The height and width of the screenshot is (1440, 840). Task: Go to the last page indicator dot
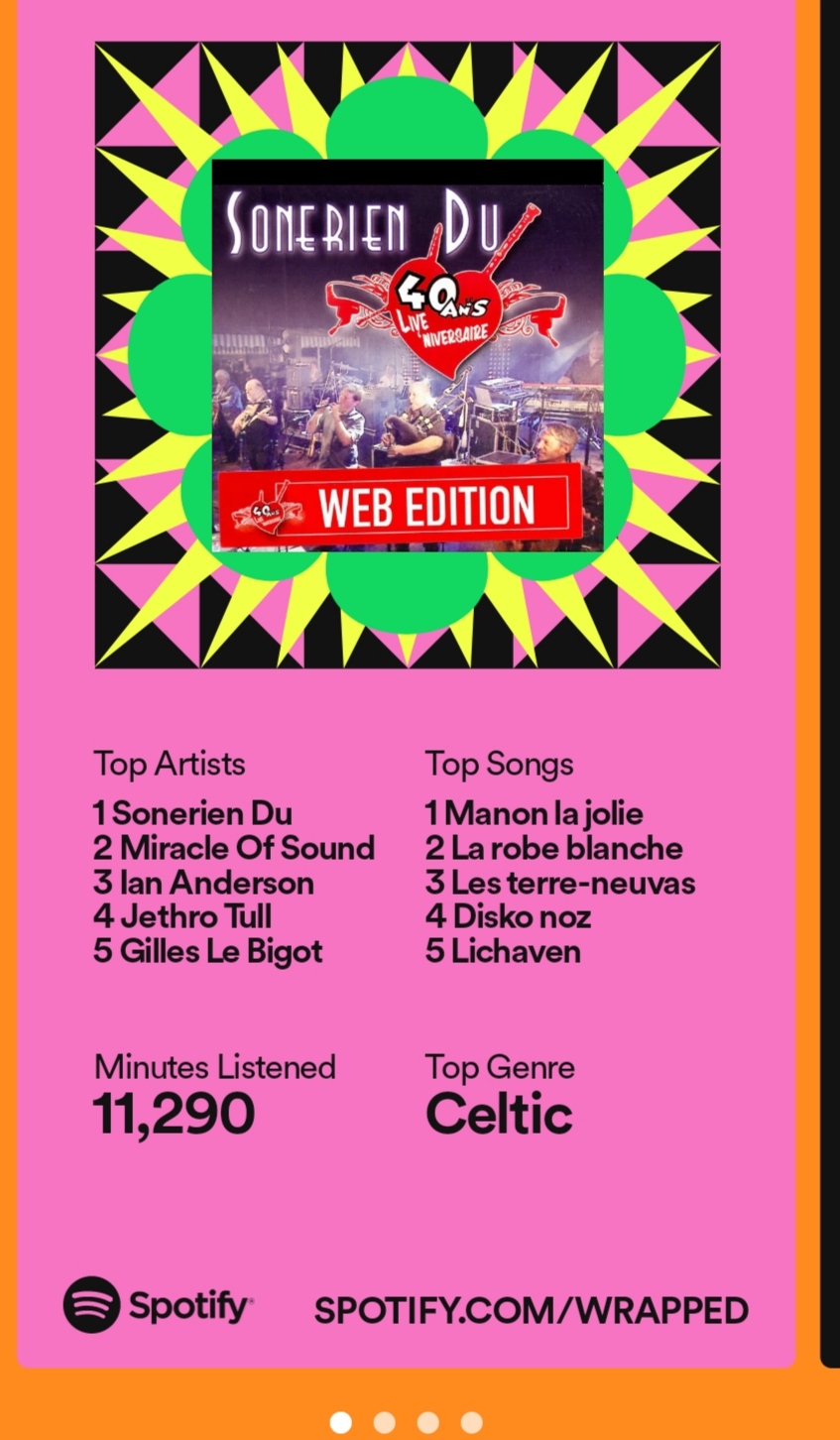[x=471, y=1422]
